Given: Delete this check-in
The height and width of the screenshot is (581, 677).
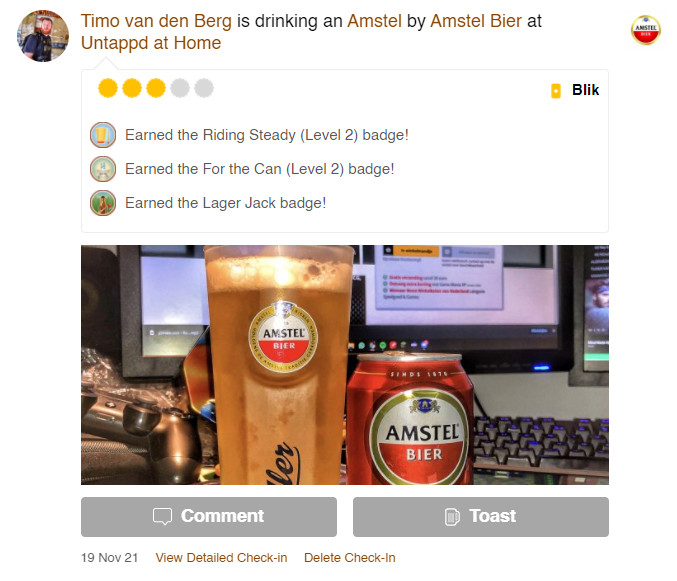Looking at the screenshot, I should (x=349, y=558).
